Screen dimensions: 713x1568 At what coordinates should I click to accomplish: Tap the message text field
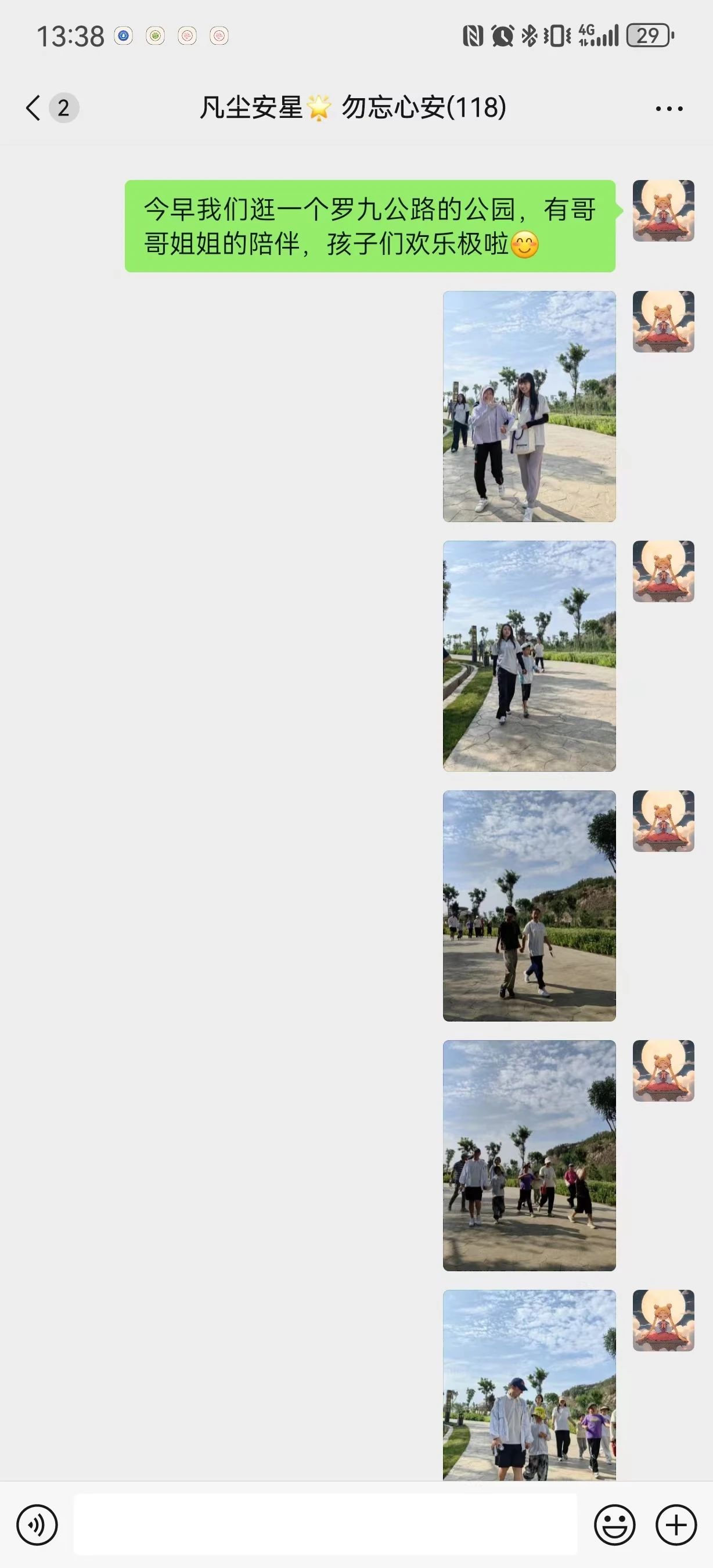coord(325,1525)
